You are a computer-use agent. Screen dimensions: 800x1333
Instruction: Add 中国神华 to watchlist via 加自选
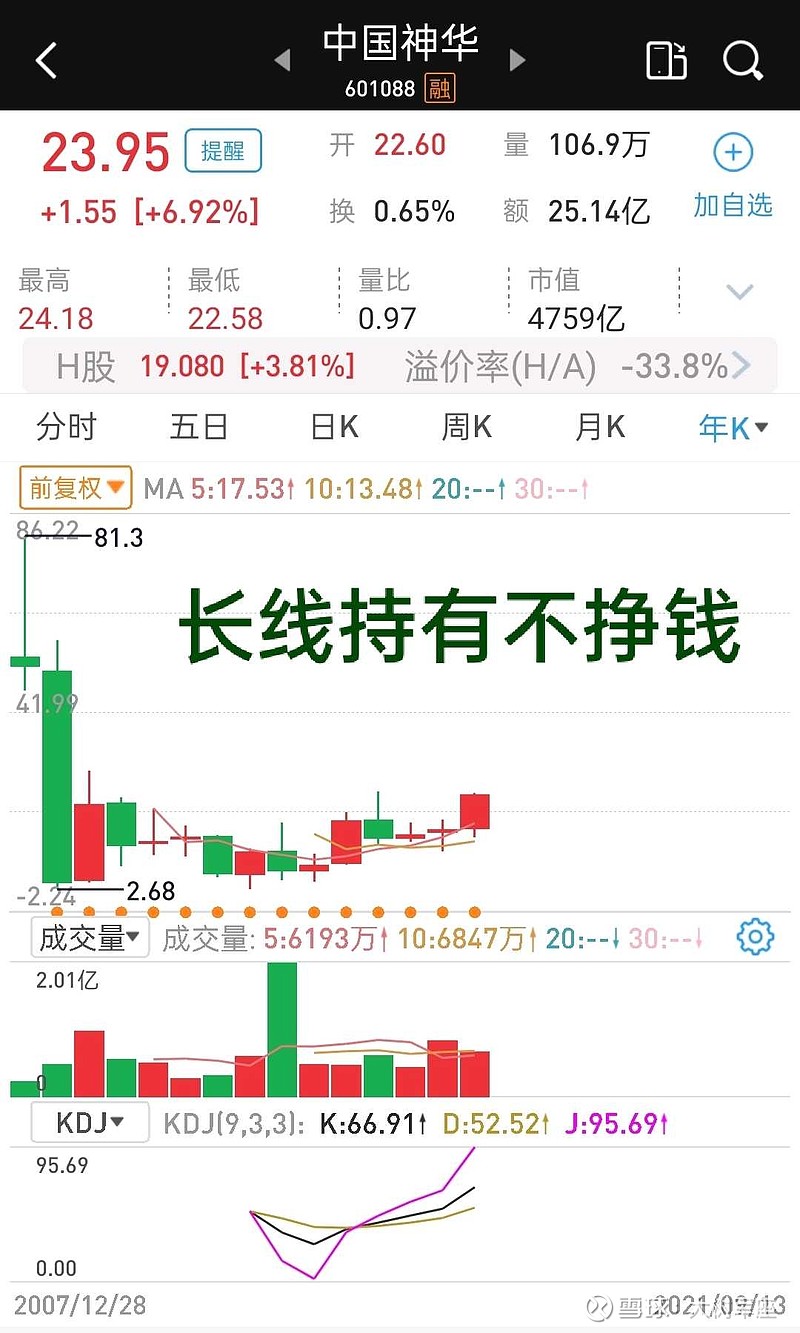coord(733,175)
